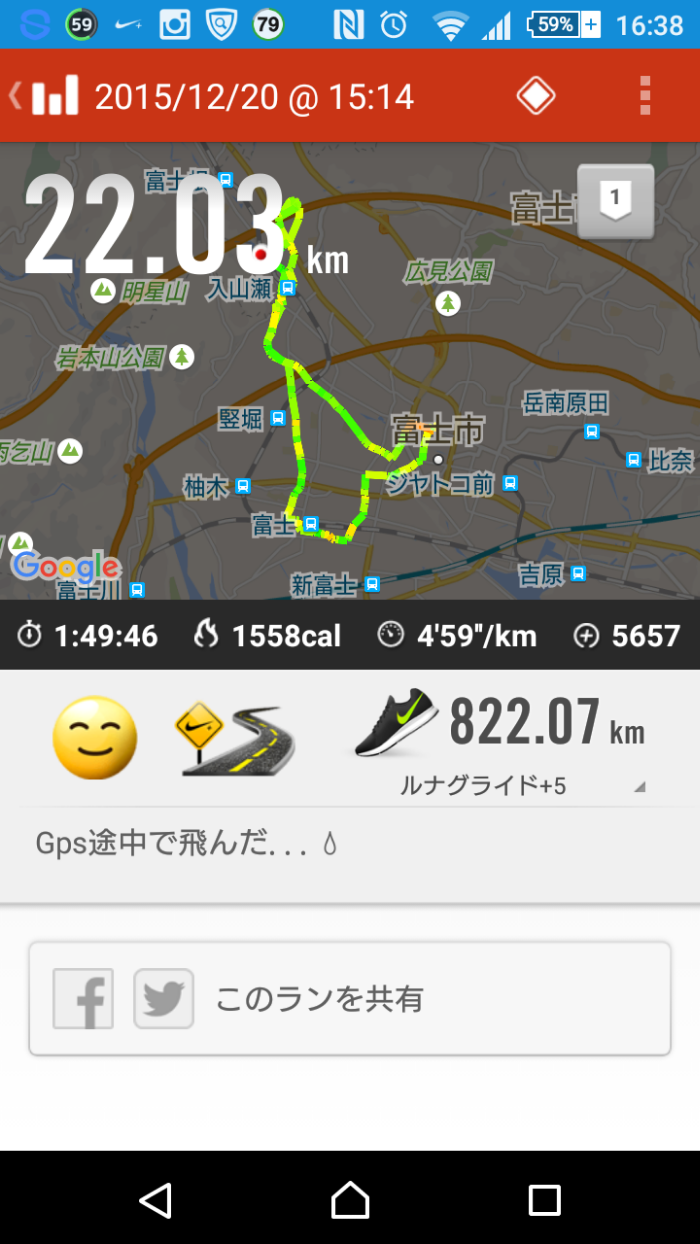Open the recent apps overview
Image resolution: width=700 pixels, height=1244 pixels.
(544, 1199)
